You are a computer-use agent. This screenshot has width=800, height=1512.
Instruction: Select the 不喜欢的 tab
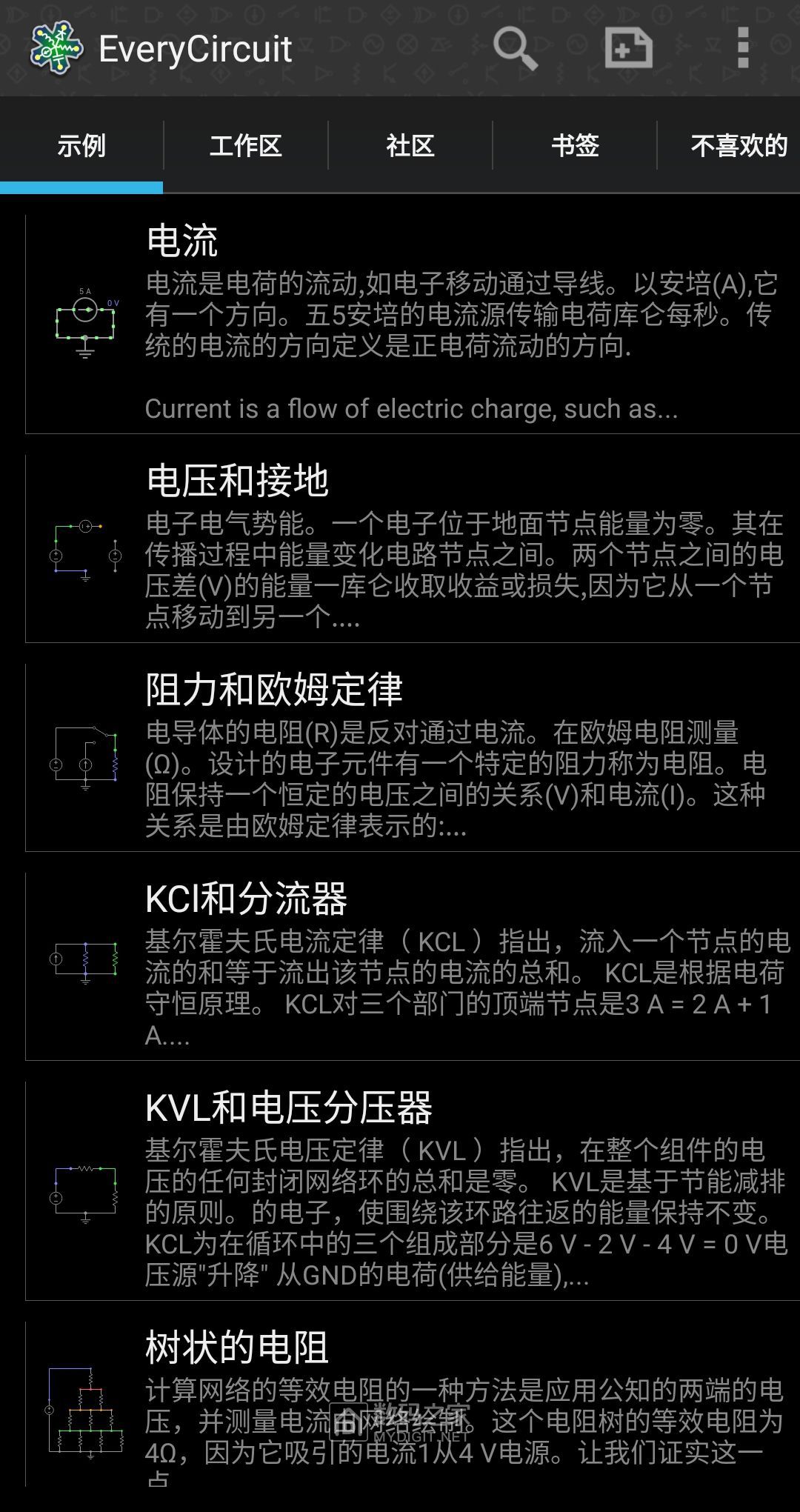(738, 146)
